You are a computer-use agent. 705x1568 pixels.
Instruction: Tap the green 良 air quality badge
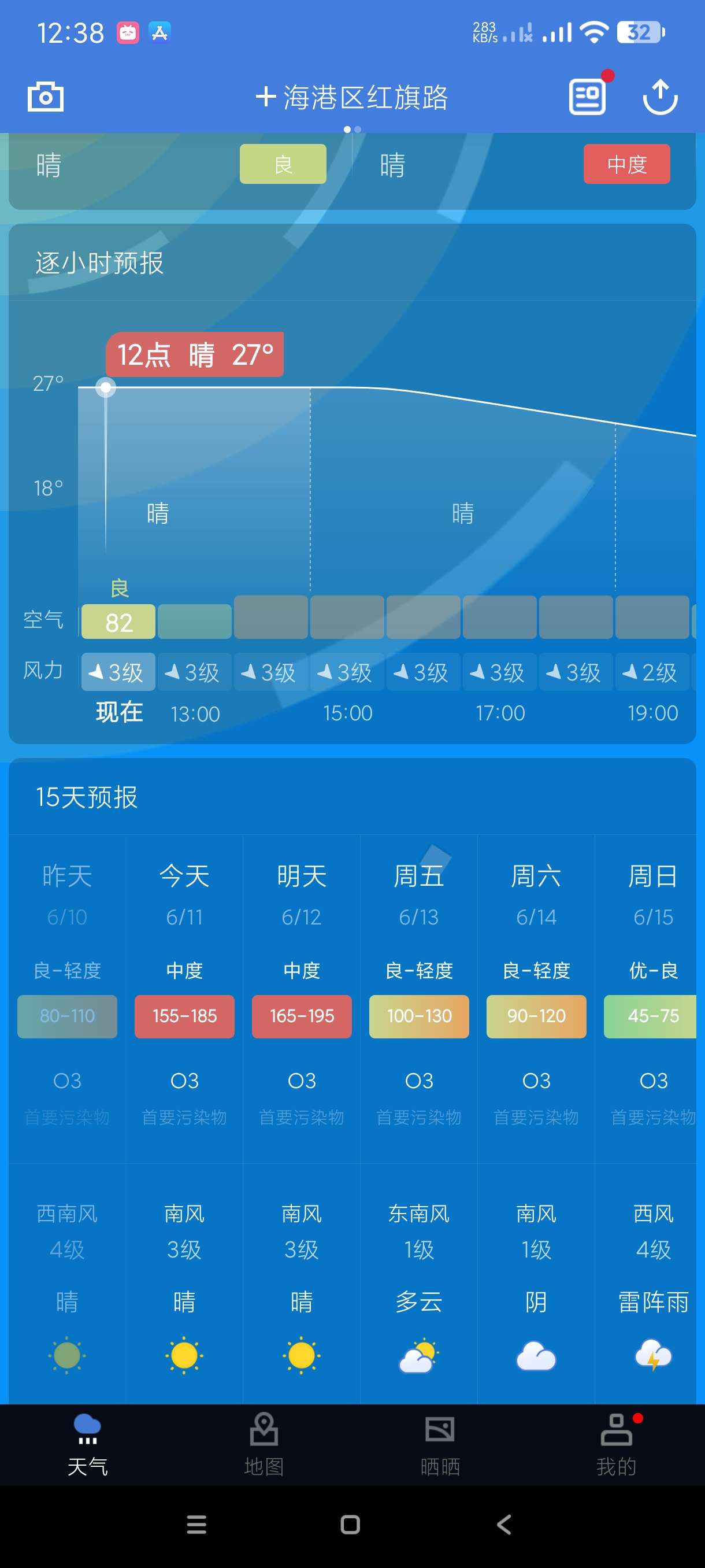283,164
